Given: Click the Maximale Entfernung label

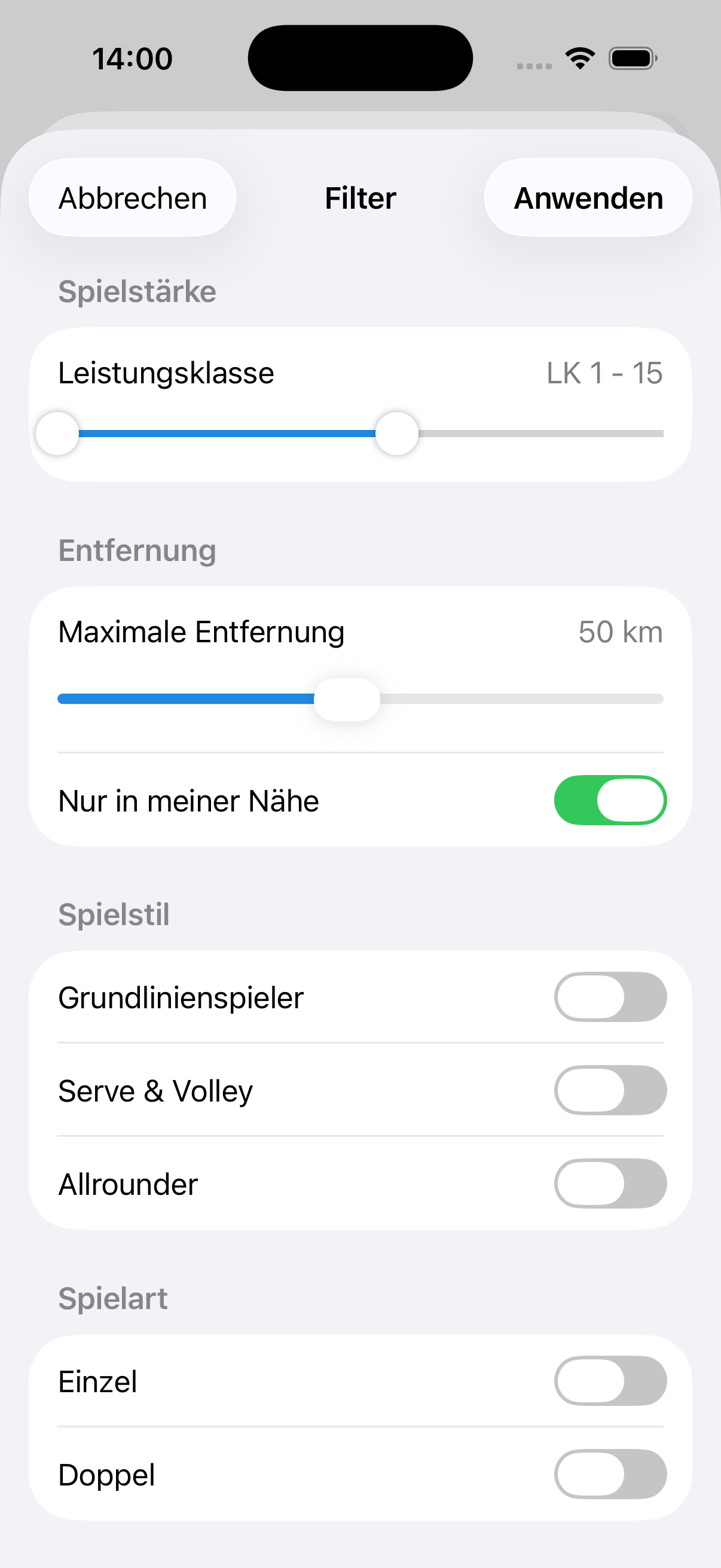Looking at the screenshot, I should [201, 632].
